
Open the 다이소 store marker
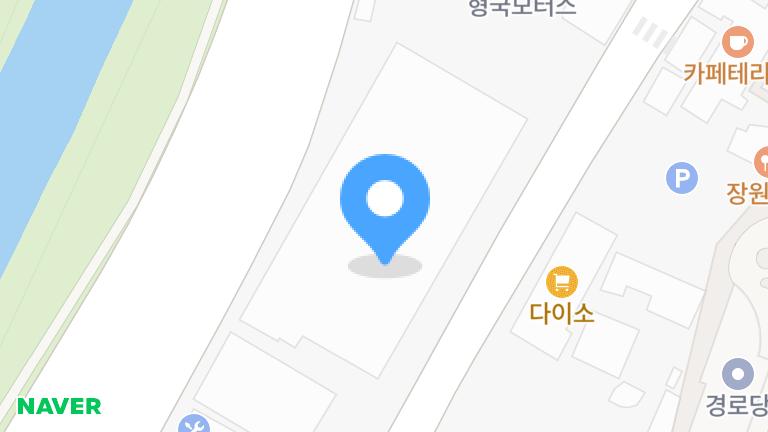[562, 282]
